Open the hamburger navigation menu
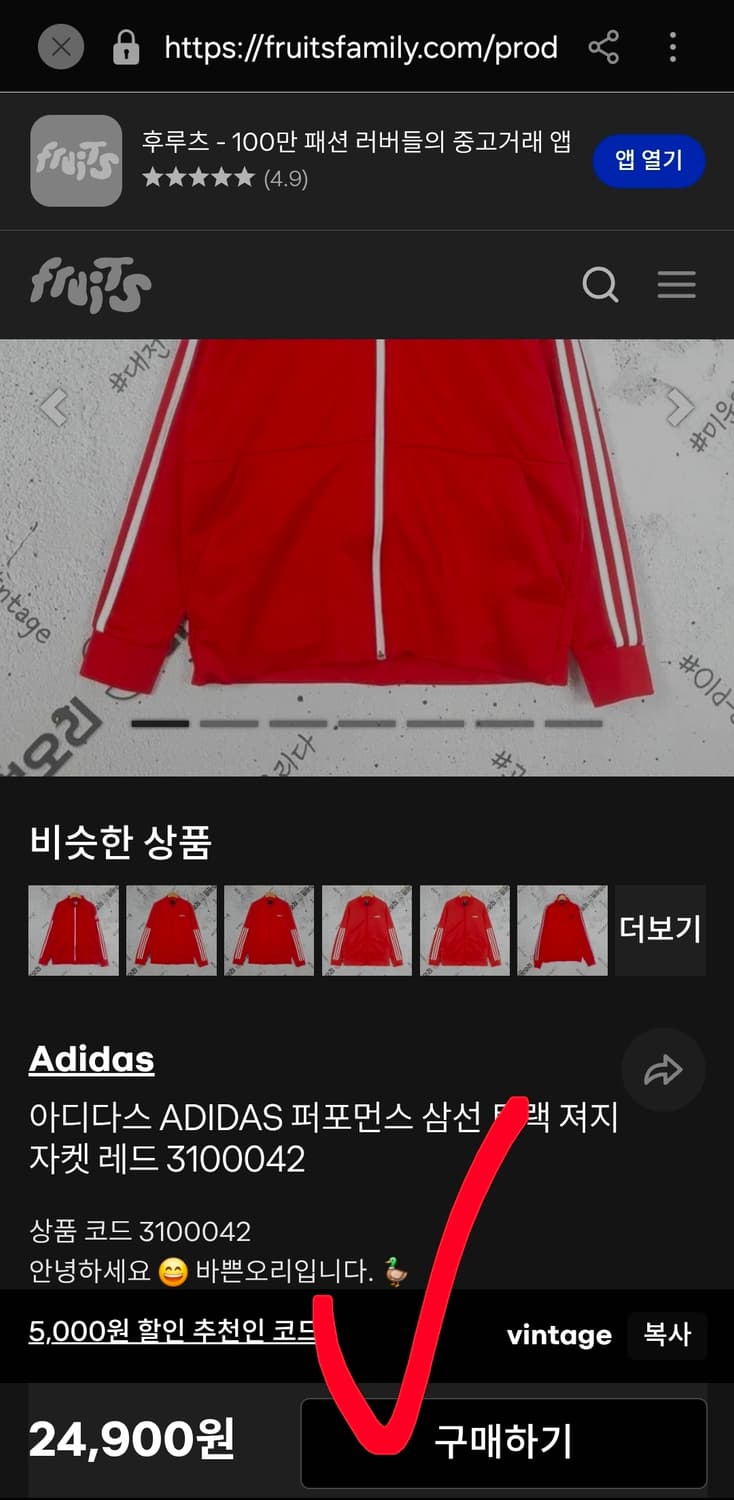Screen dimensions: 734x1500 [x=677, y=285]
